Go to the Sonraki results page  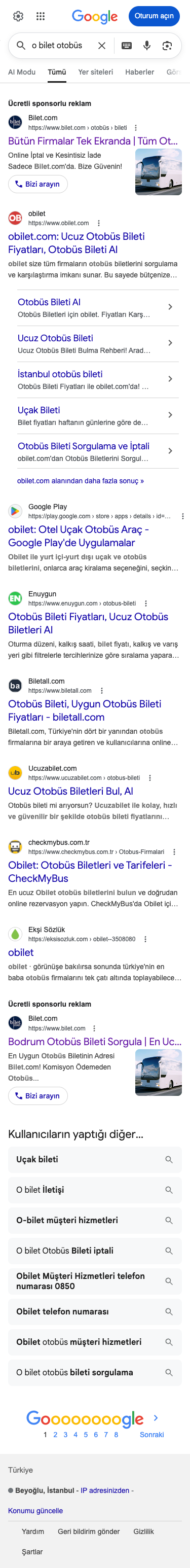pos(151,1435)
